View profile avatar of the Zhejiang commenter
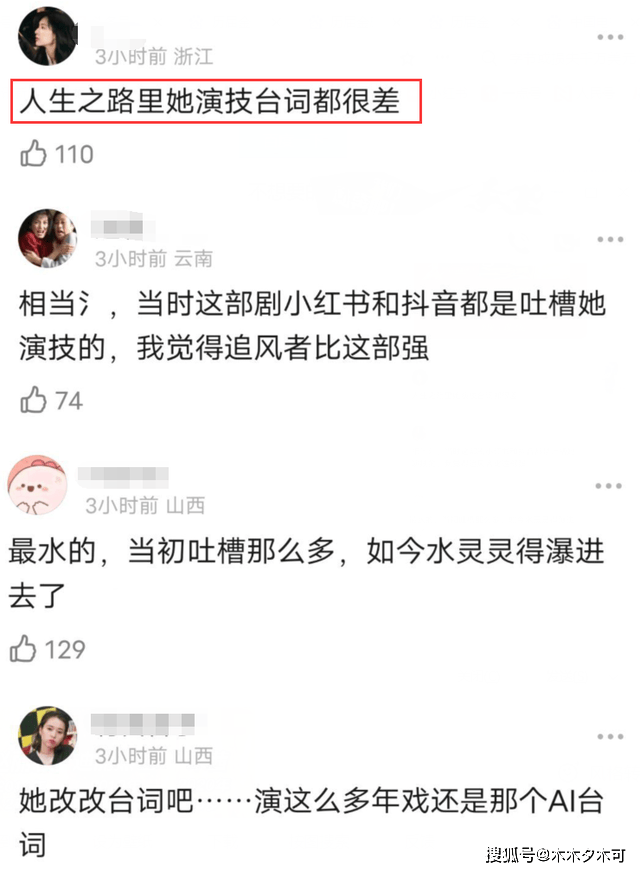Screen dimensions: 640x872 47,36
